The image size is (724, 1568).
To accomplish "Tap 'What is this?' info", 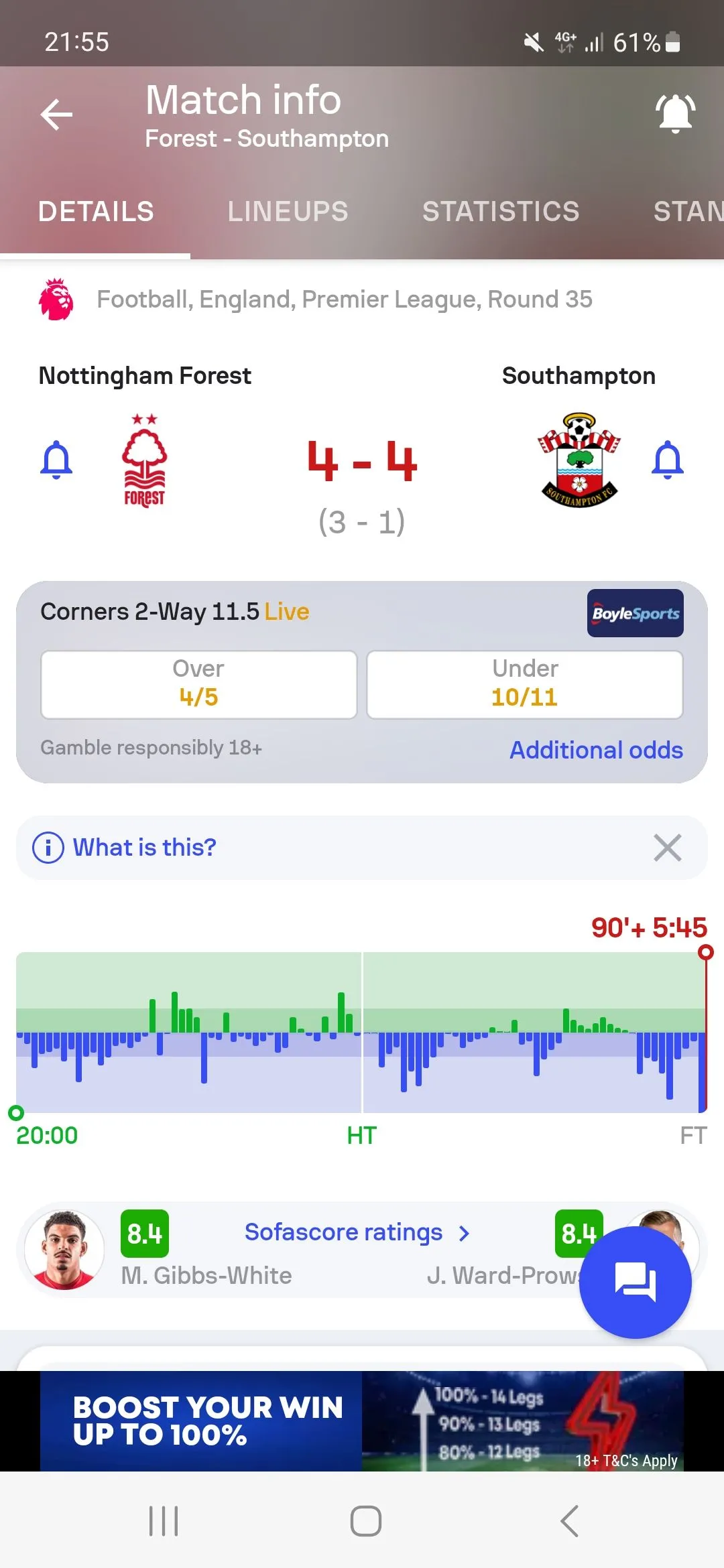I will pyautogui.click(x=144, y=848).
